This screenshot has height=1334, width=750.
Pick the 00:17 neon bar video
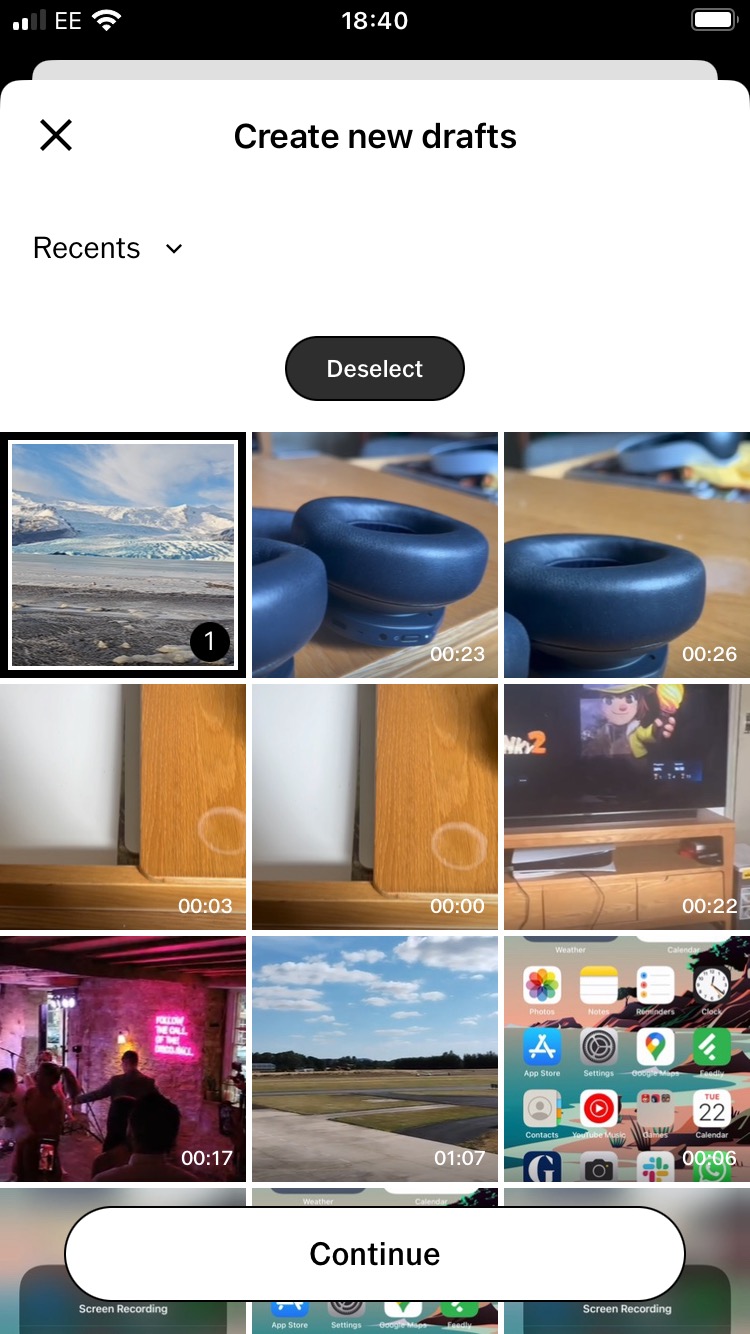tap(122, 1059)
